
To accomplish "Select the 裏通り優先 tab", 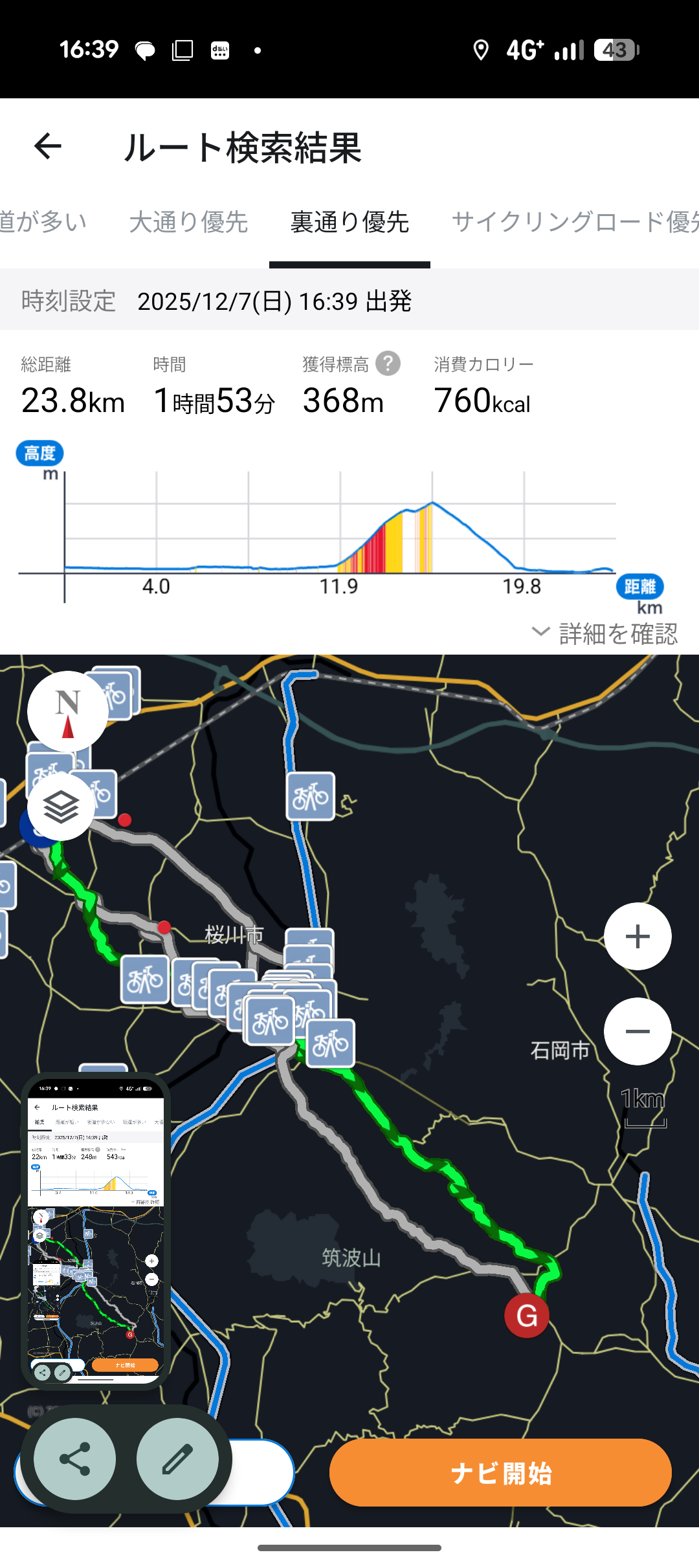I will coord(349,223).
